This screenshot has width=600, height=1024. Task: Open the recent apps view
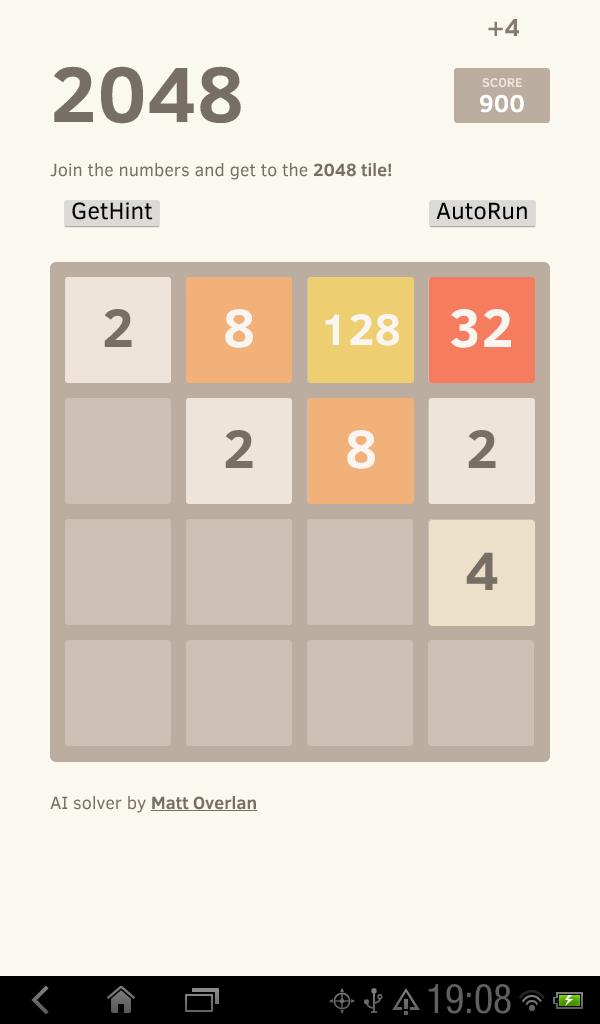click(202, 999)
